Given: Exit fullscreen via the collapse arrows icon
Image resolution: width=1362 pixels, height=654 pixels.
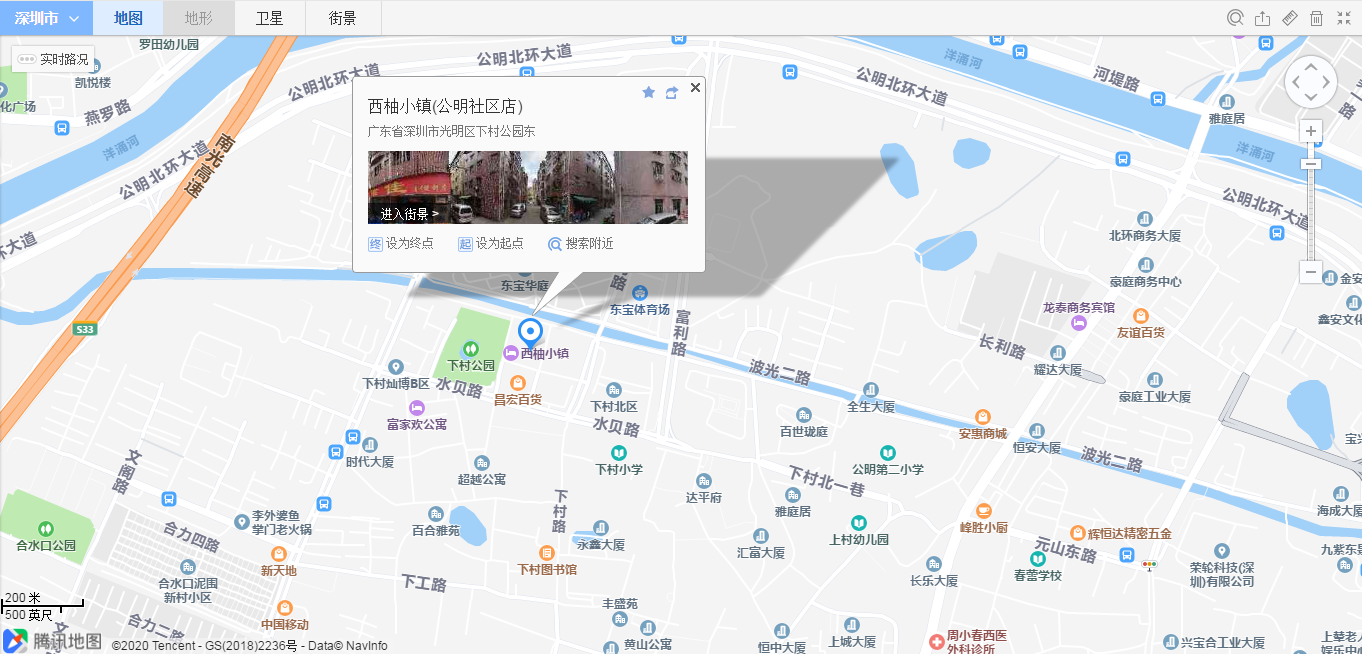Looking at the screenshot, I should [1344, 18].
